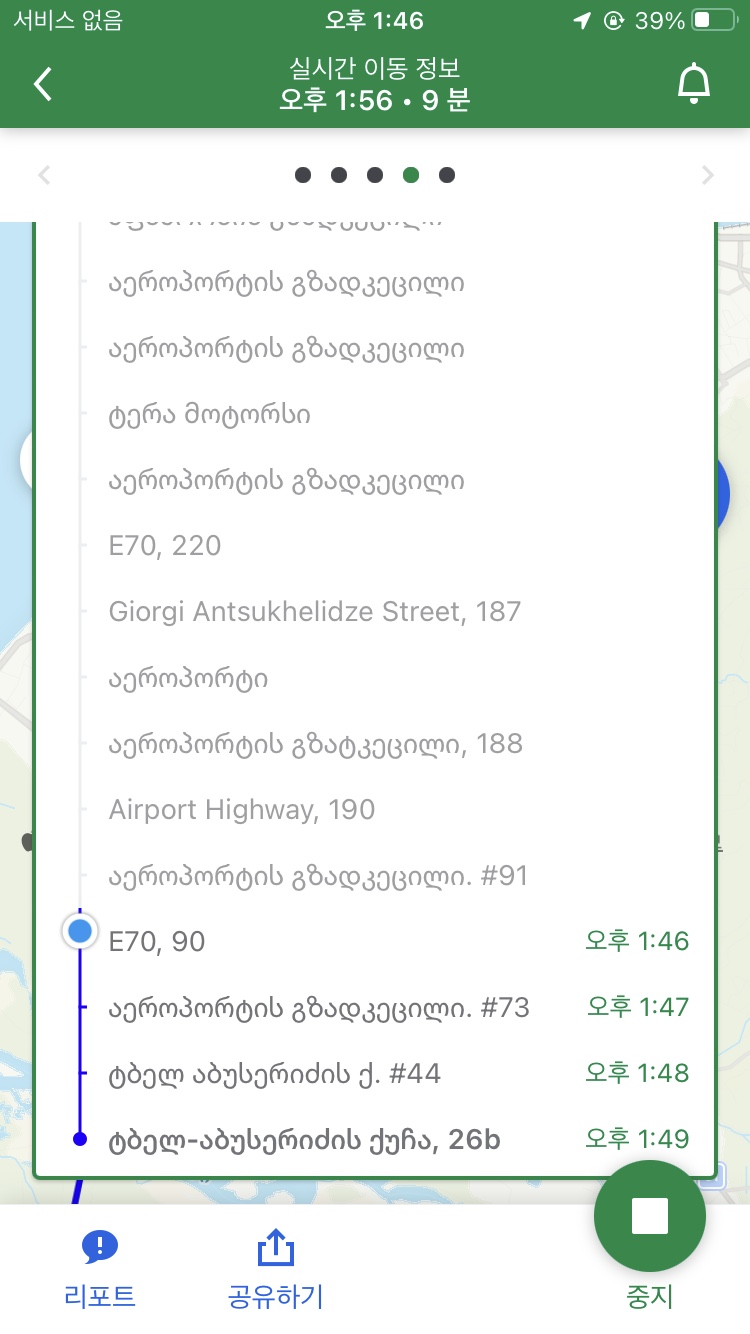Go to the next step arrow
This screenshot has width=750, height=1334.
pos(708,175)
